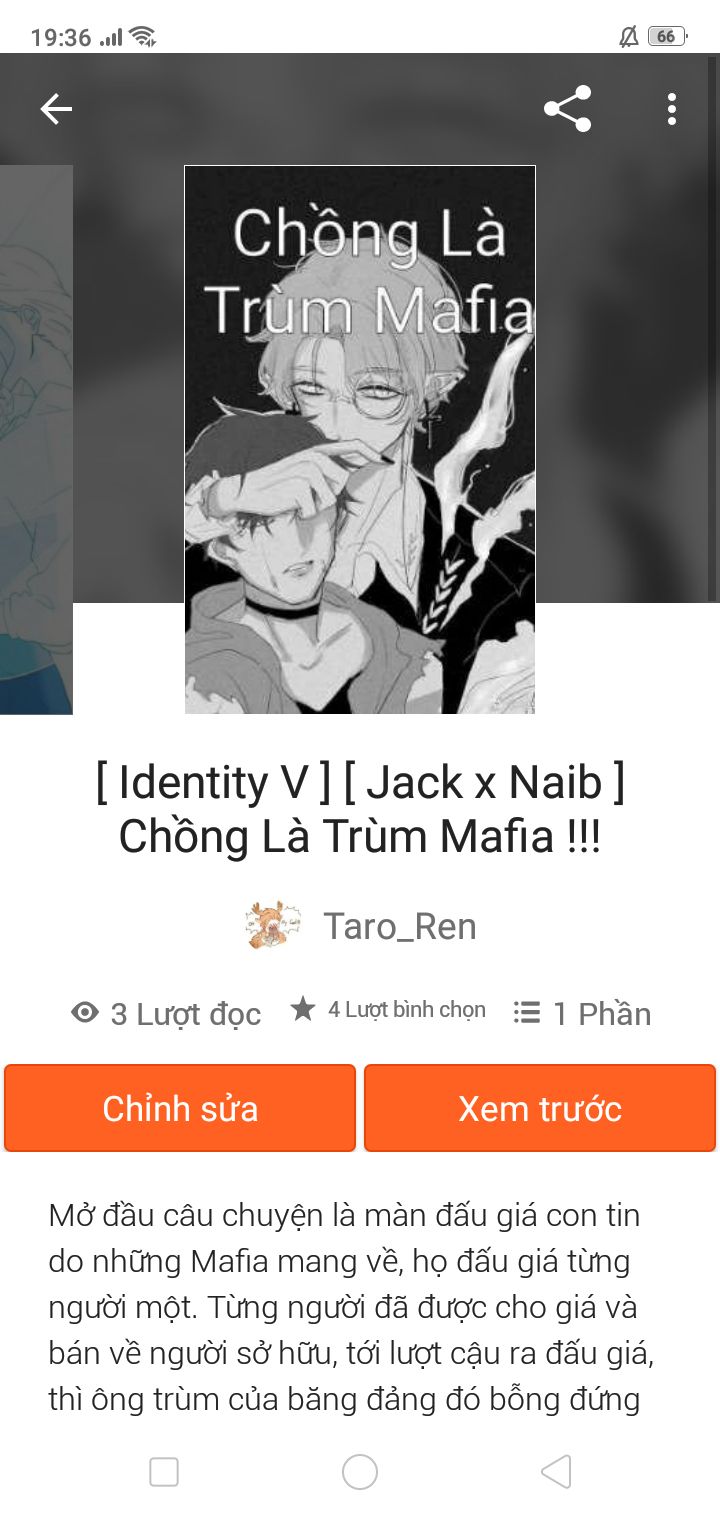Open author Taro_Ren's profile
Image resolution: width=720 pixels, height=1520 pixels.
pyautogui.click(x=398, y=926)
